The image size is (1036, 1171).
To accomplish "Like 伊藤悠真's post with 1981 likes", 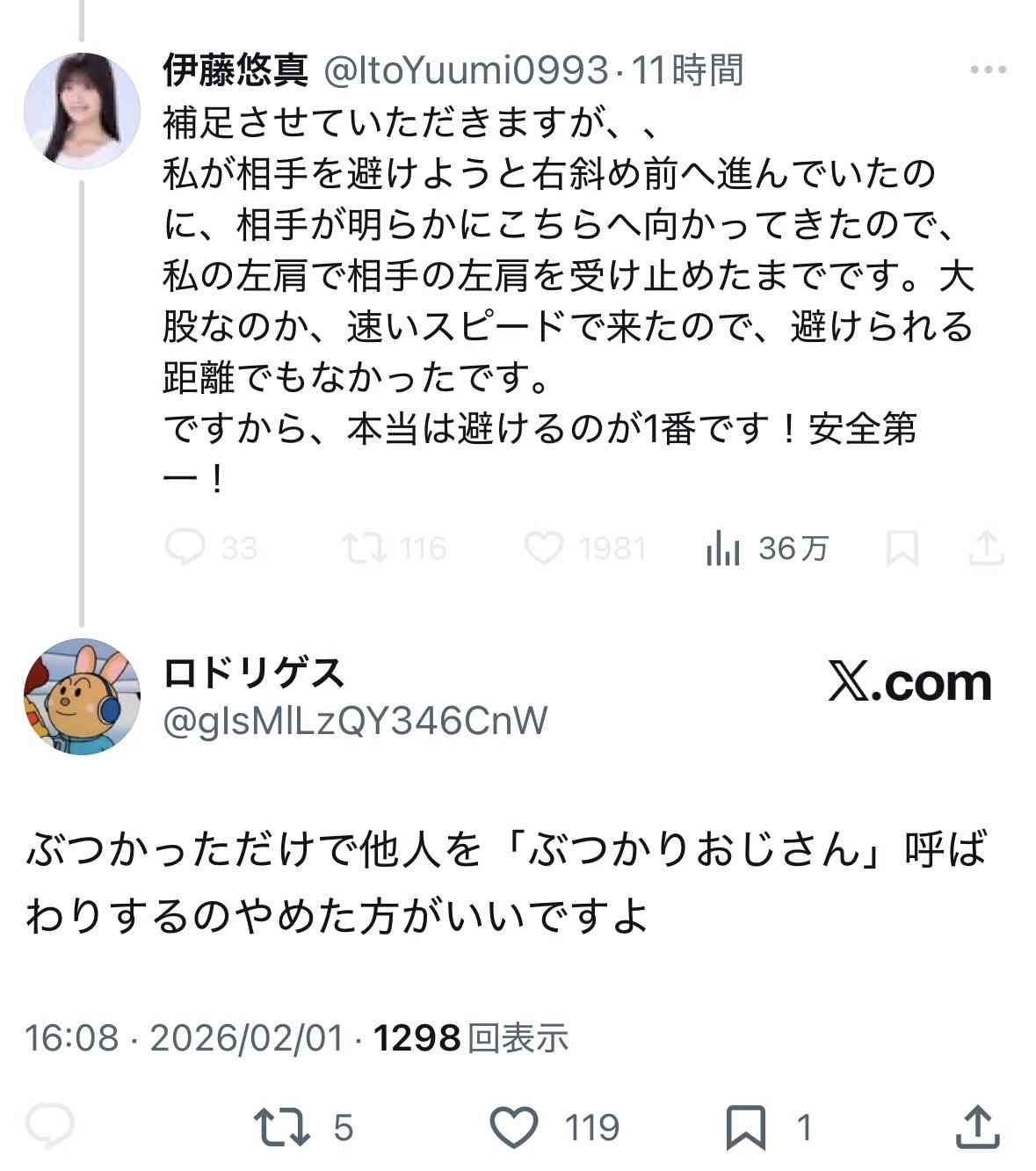I will tap(544, 549).
